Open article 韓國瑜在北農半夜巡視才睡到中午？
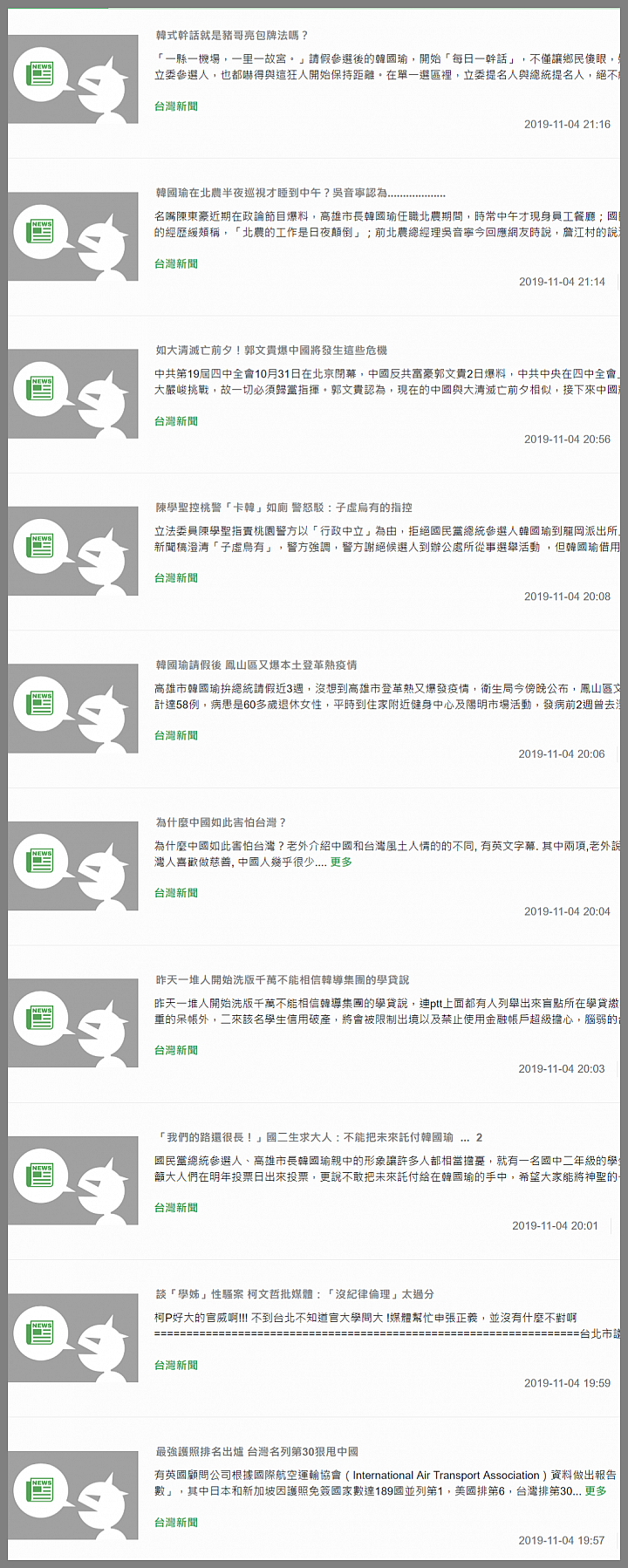This screenshot has height=1568, width=628. click(301, 193)
